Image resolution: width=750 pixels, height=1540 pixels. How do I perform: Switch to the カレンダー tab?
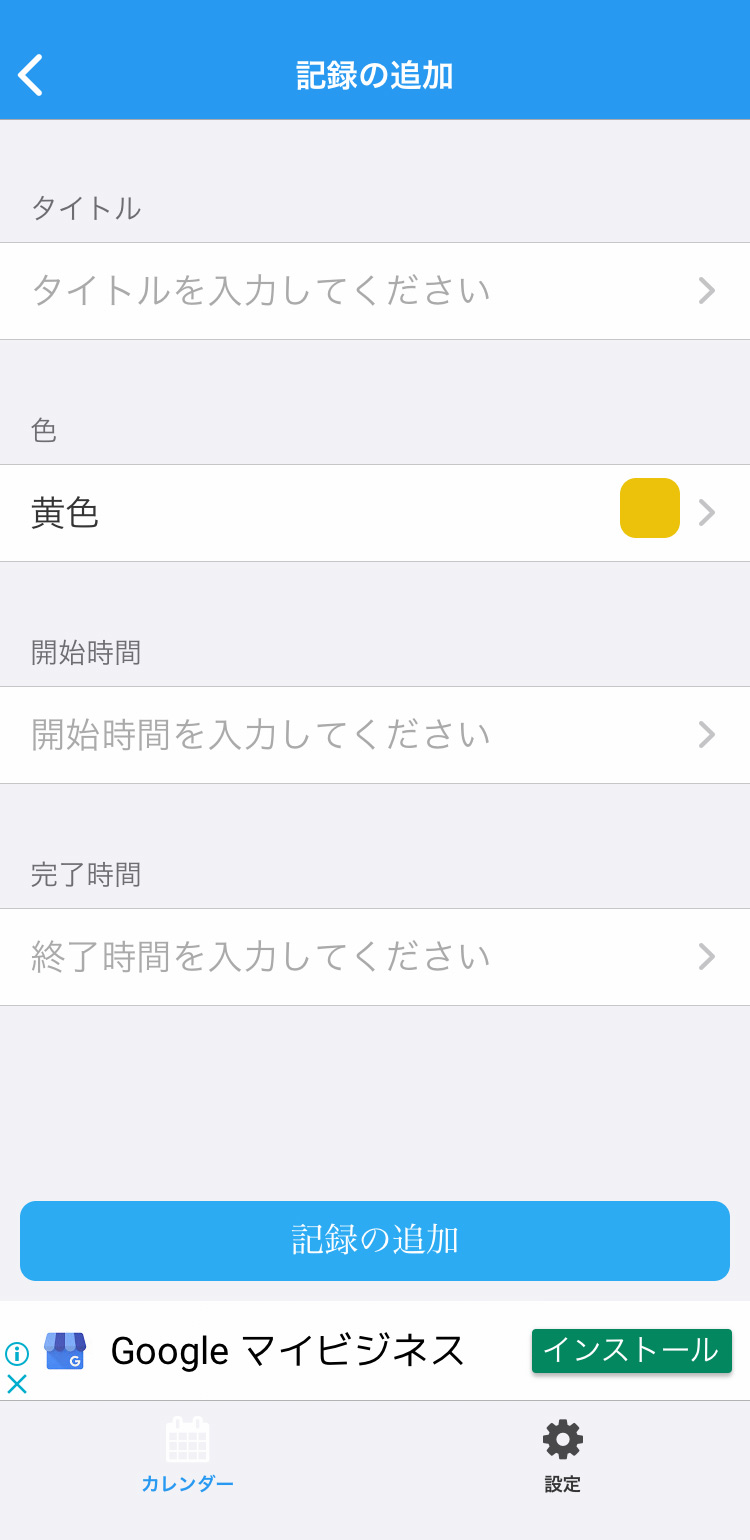point(187,1455)
